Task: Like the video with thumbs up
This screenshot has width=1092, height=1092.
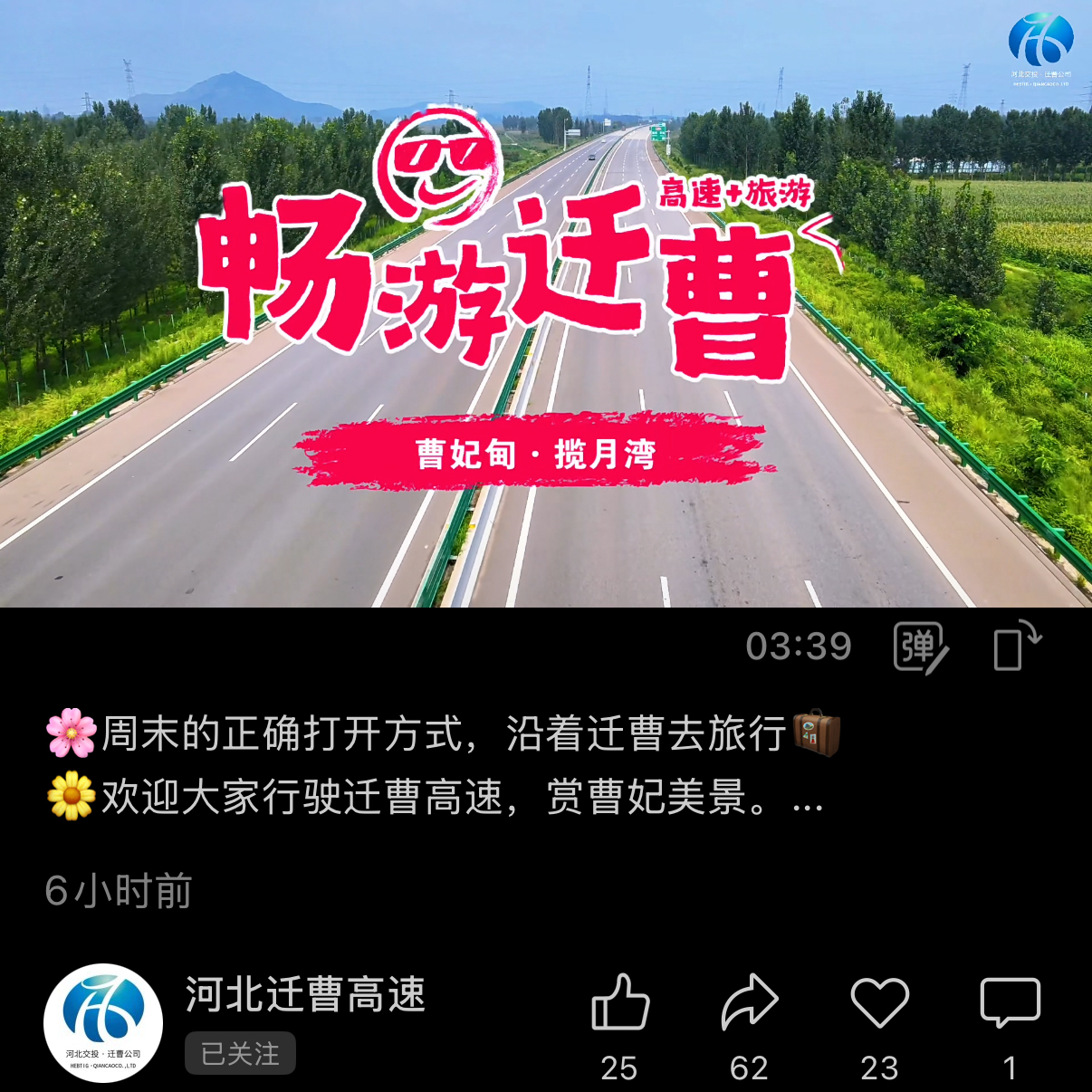Action: click(620, 1003)
